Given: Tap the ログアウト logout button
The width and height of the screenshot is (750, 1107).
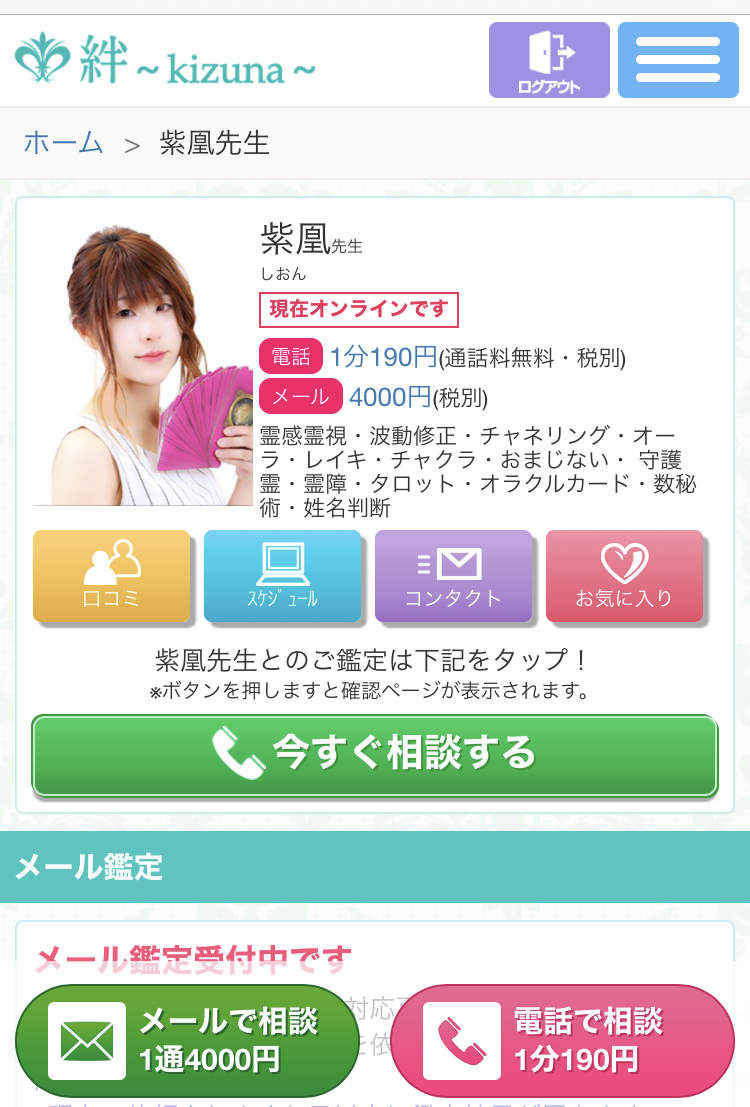Looking at the screenshot, I should pyautogui.click(x=549, y=60).
